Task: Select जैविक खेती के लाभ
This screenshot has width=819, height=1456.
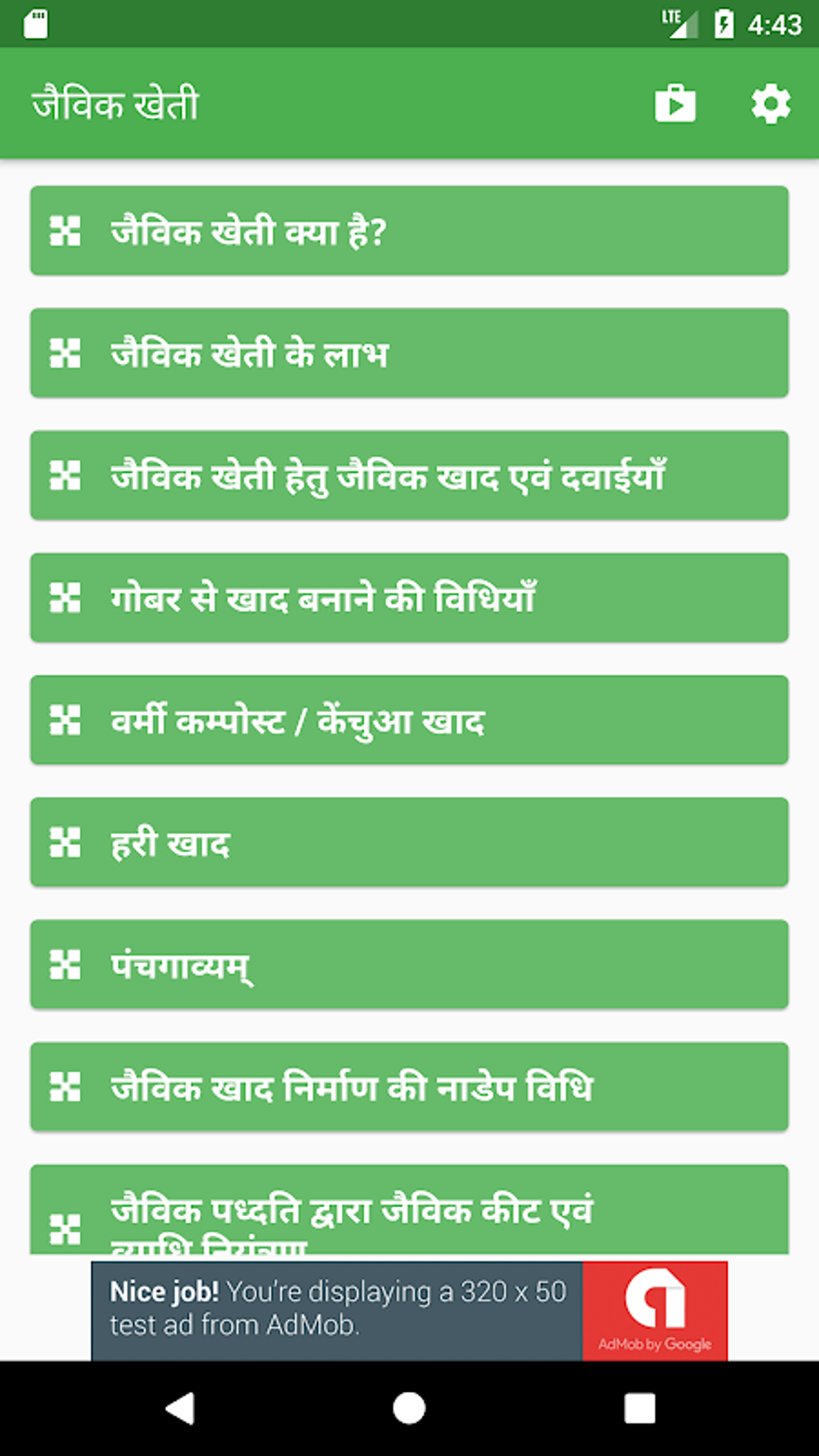Action: coord(409,353)
